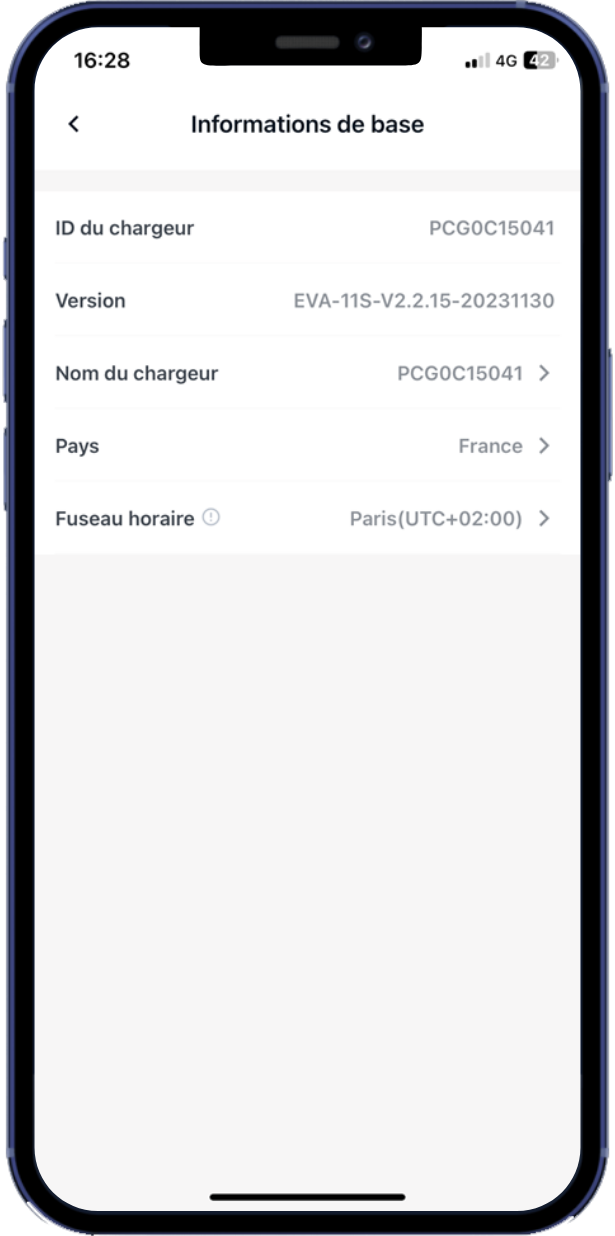
Task: Open the Nom du chargeur row
Action: (x=307, y=373)
